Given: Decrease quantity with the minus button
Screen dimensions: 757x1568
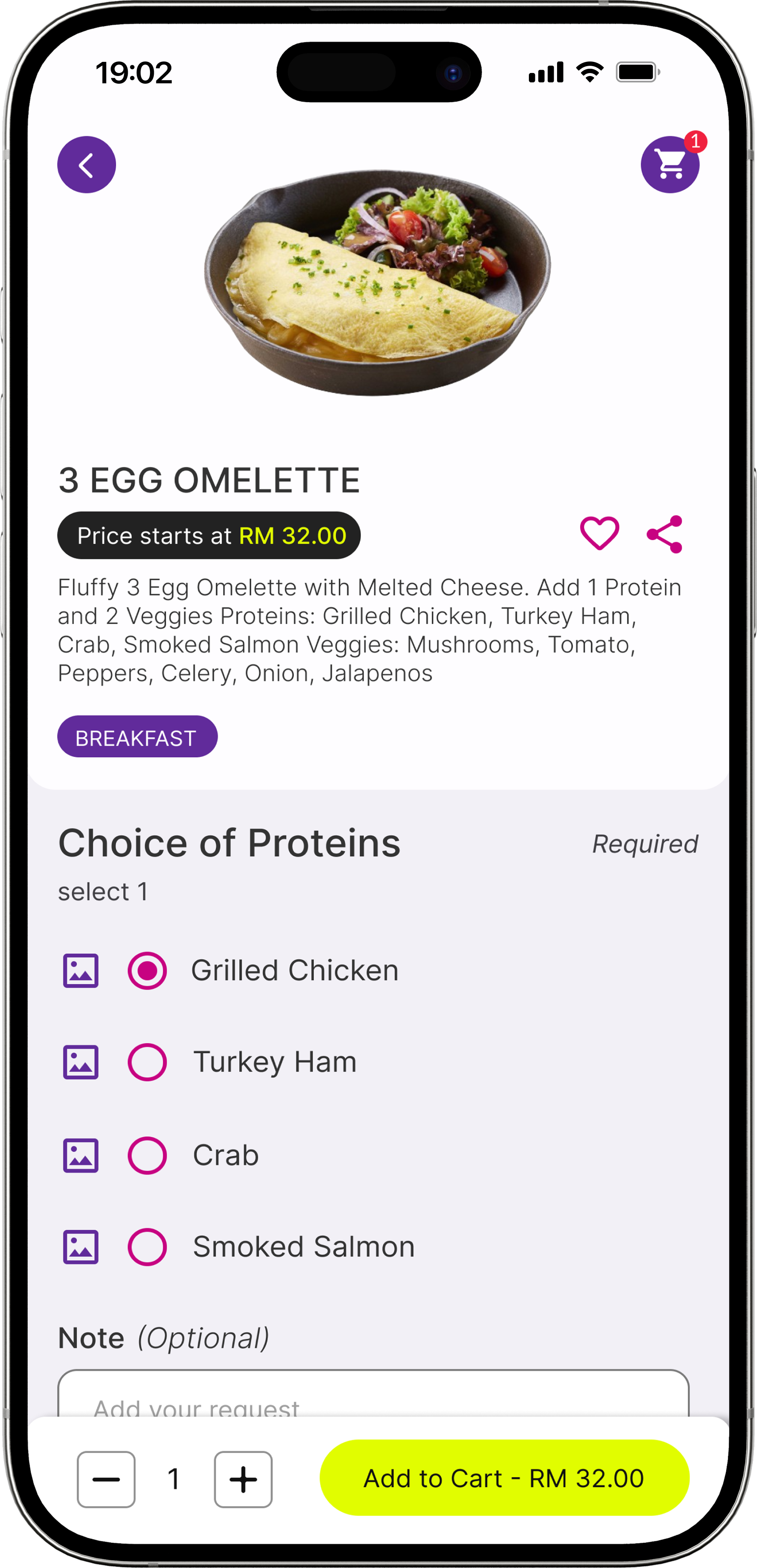Looking at the screenshot, I should (x=106, y=1480).
